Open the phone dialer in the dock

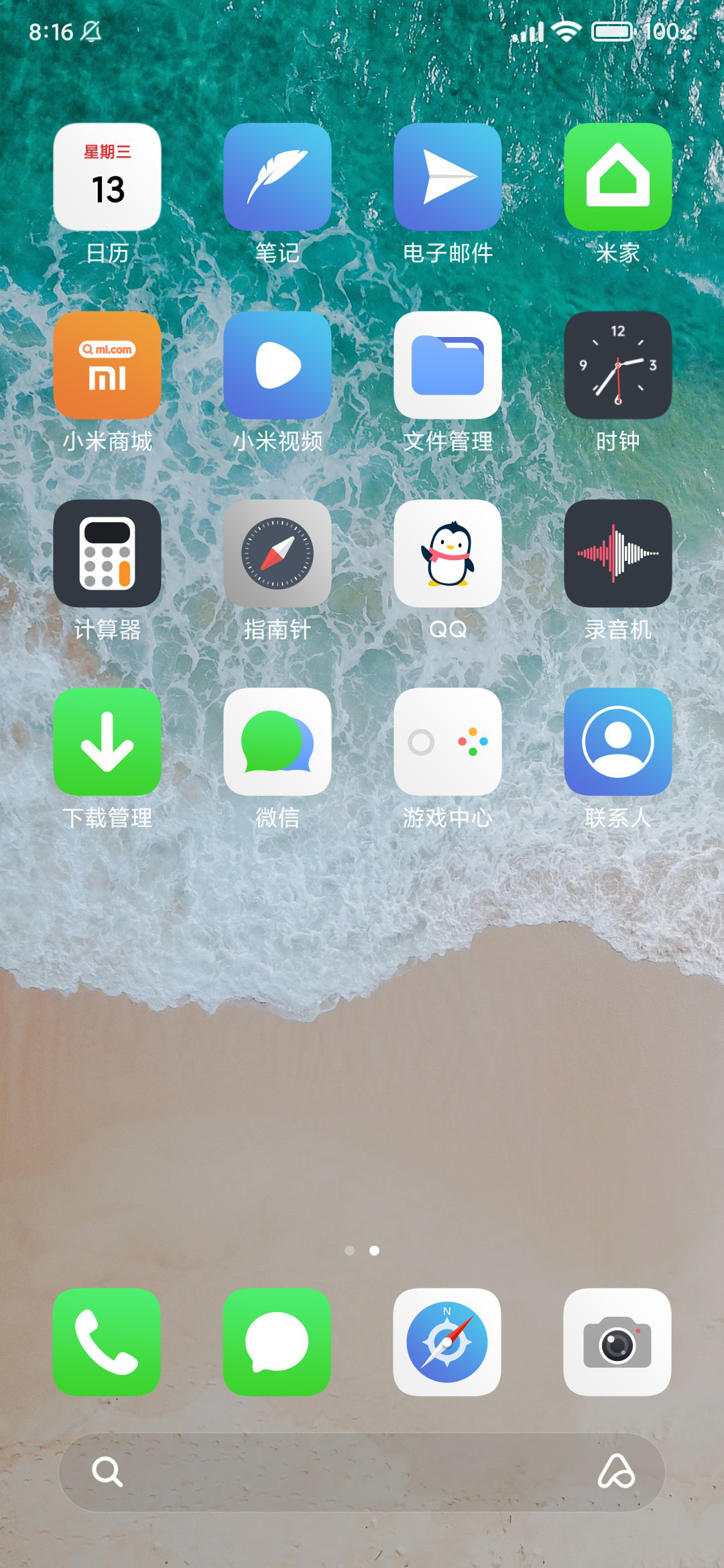pos(107,1342)
